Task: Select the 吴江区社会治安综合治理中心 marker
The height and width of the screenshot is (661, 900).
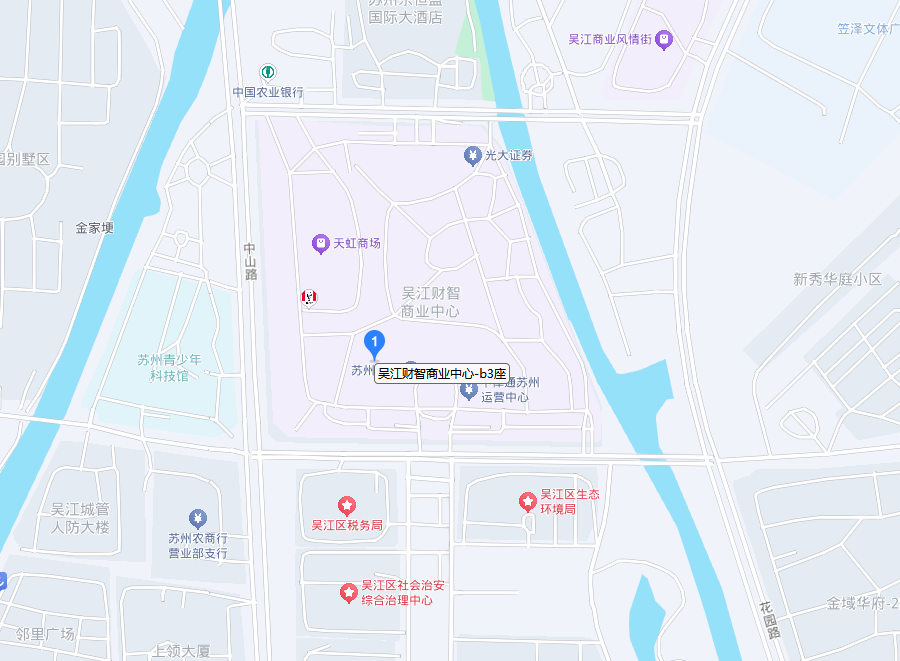Action: (348, 593)
